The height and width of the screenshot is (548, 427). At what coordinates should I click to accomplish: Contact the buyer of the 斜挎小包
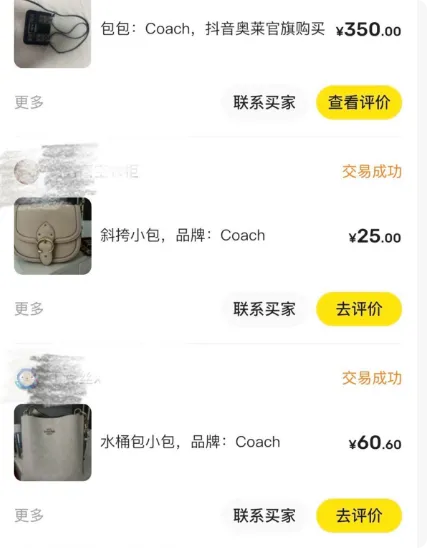[x=265, y=309]
